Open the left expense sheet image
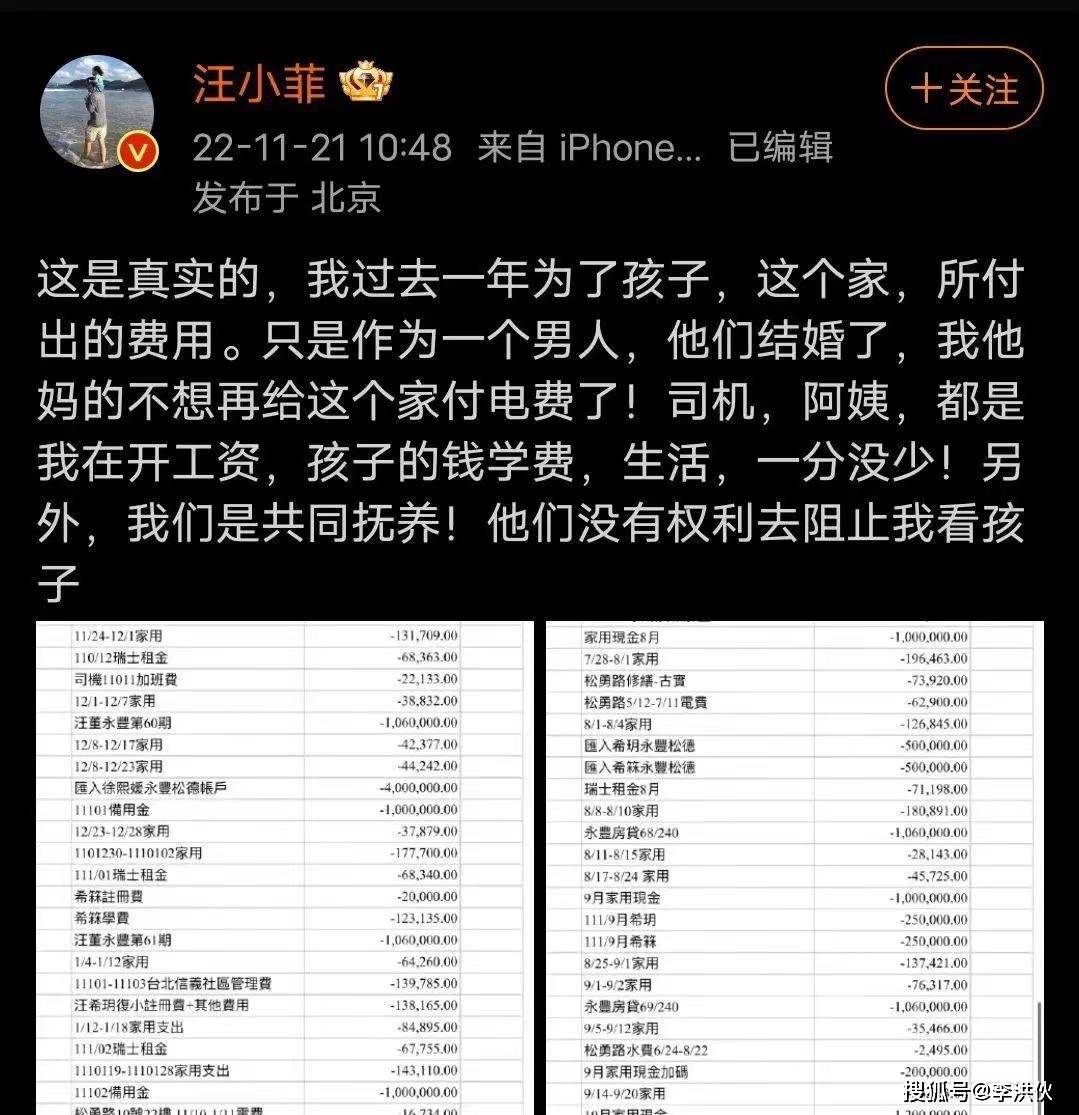Image resolution: width=1079 pixels, height=1115 pixels. coord(281,867)
